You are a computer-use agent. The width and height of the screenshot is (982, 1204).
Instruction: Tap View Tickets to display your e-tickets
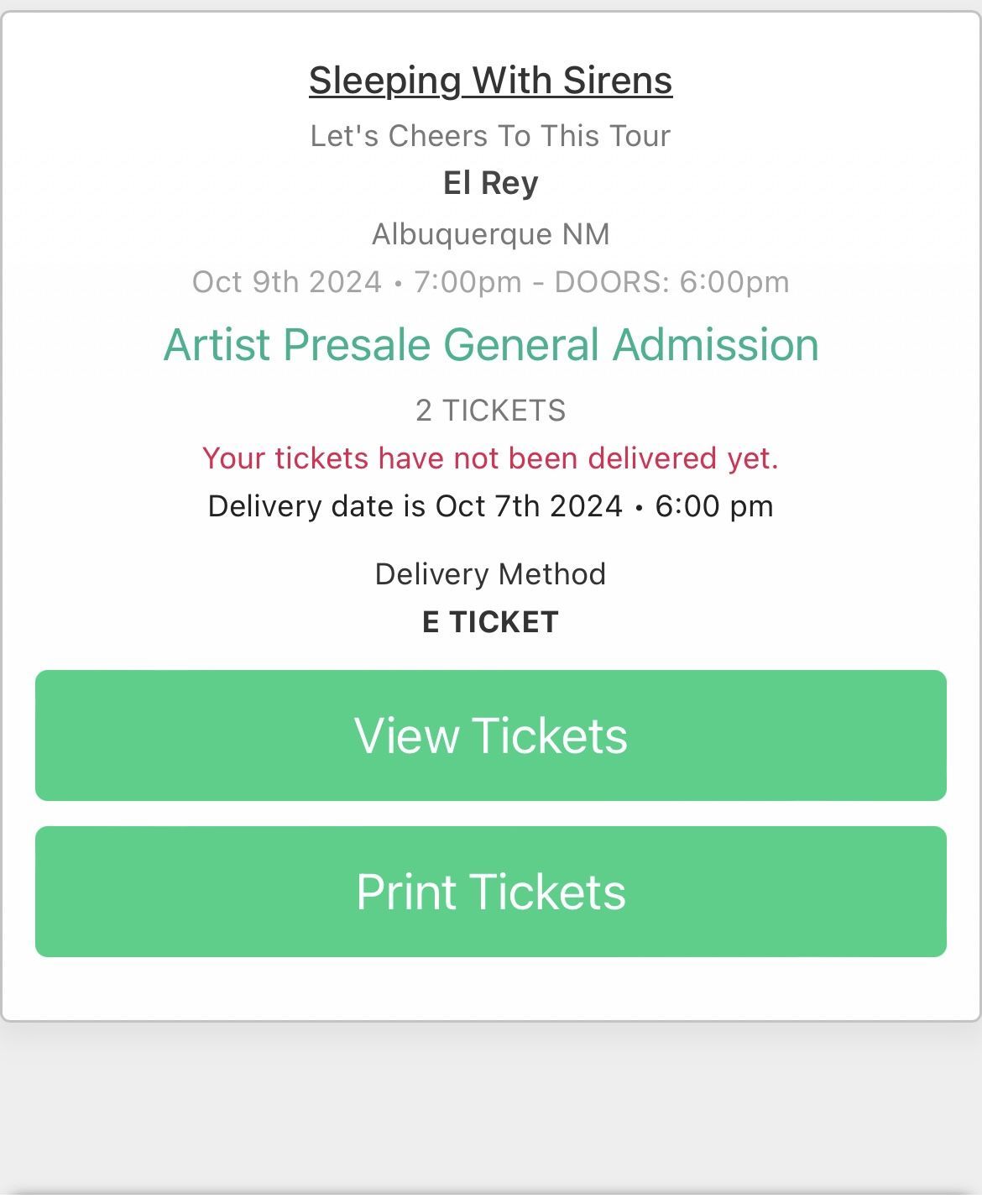pos(491,735)
